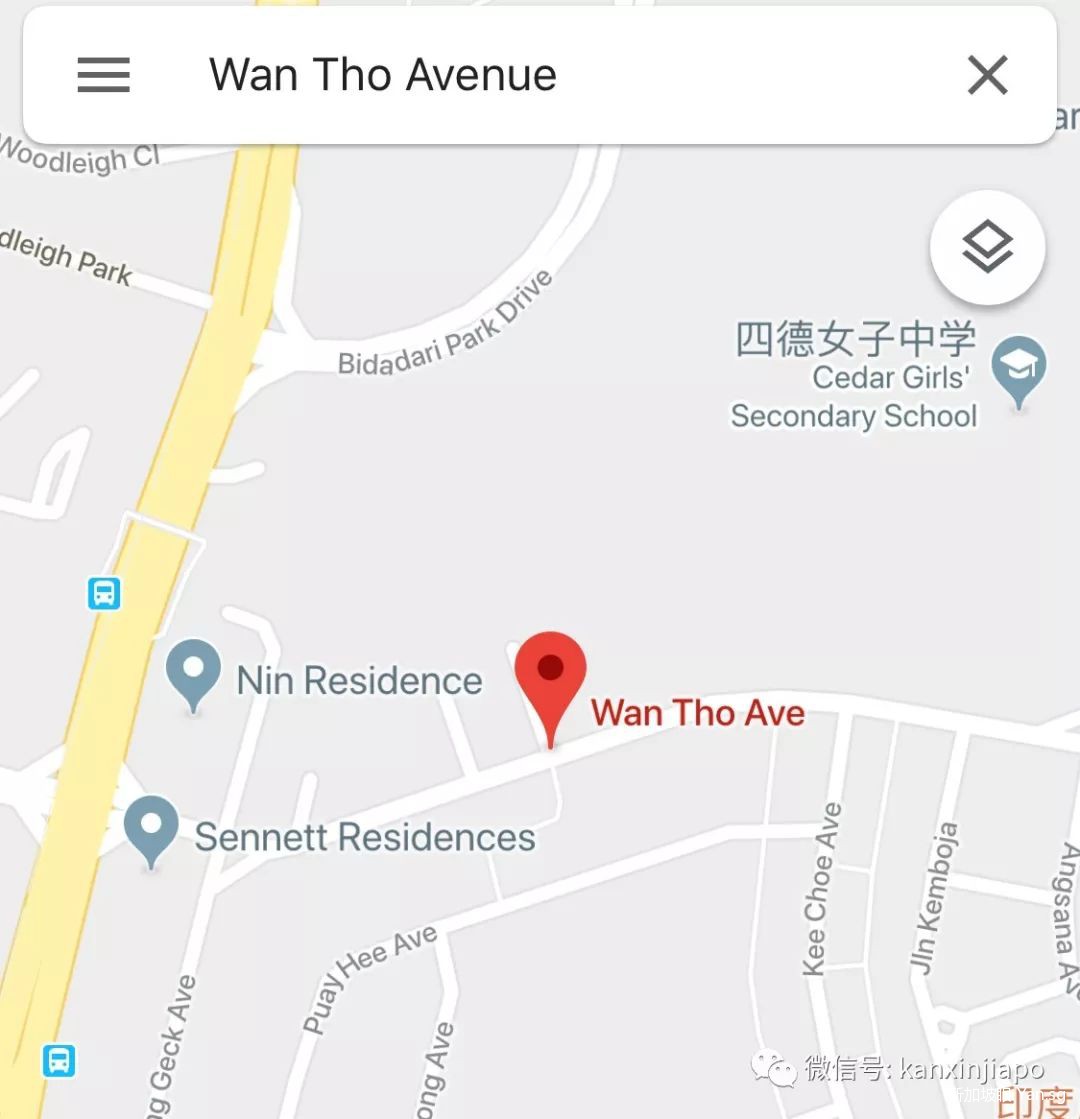Open the map layers button
The height and width of the screenshot is (1119, 1080).
[987, 246]
